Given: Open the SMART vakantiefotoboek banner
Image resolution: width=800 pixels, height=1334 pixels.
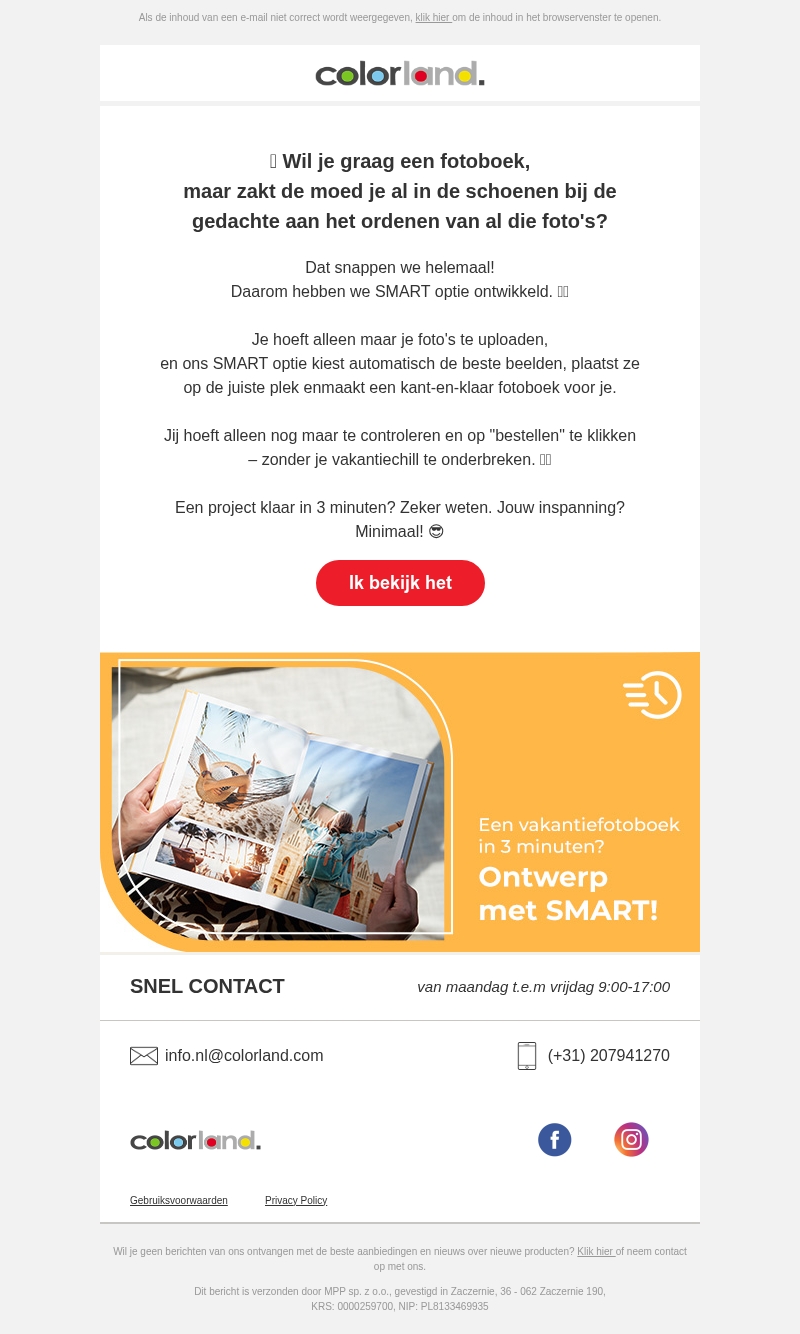Looking at the screenshot, I should pos(400,802).
